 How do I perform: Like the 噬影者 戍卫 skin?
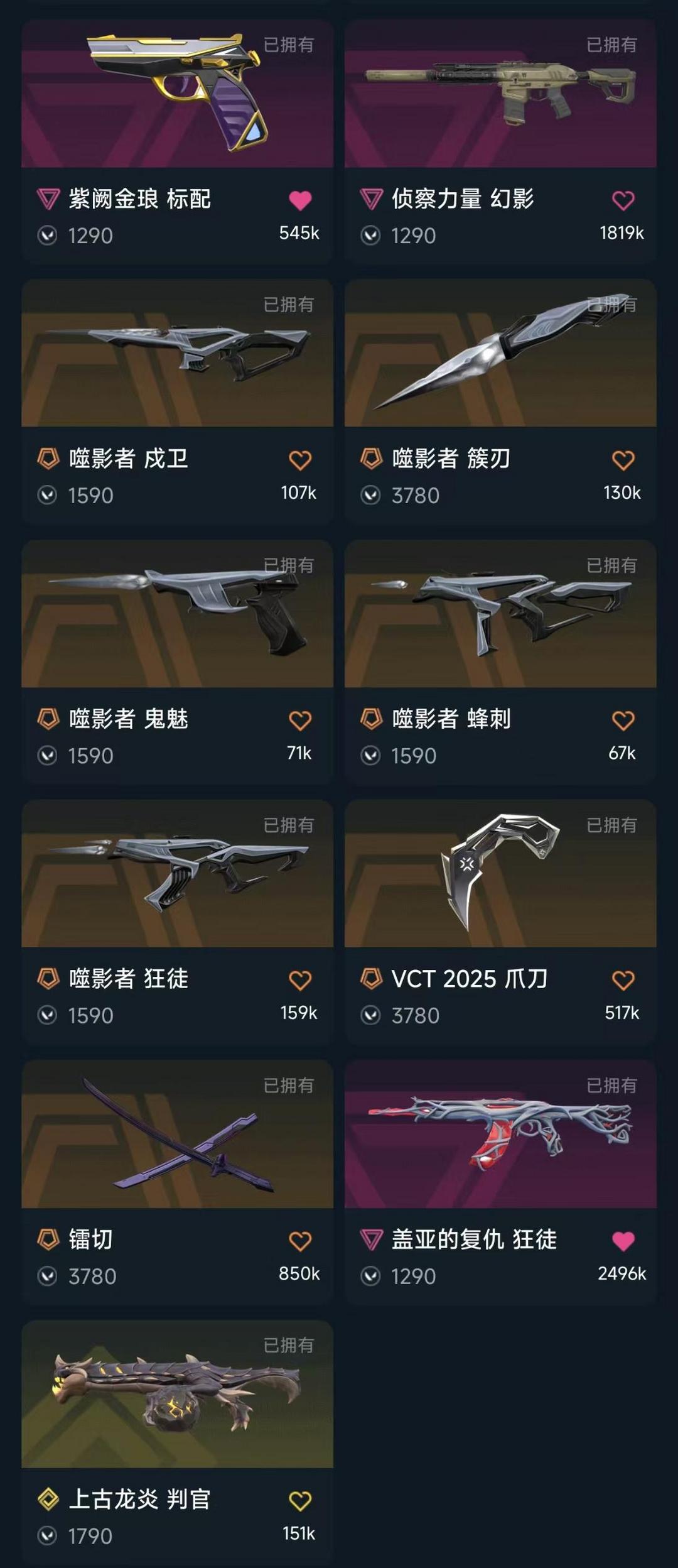click(300, 460)
